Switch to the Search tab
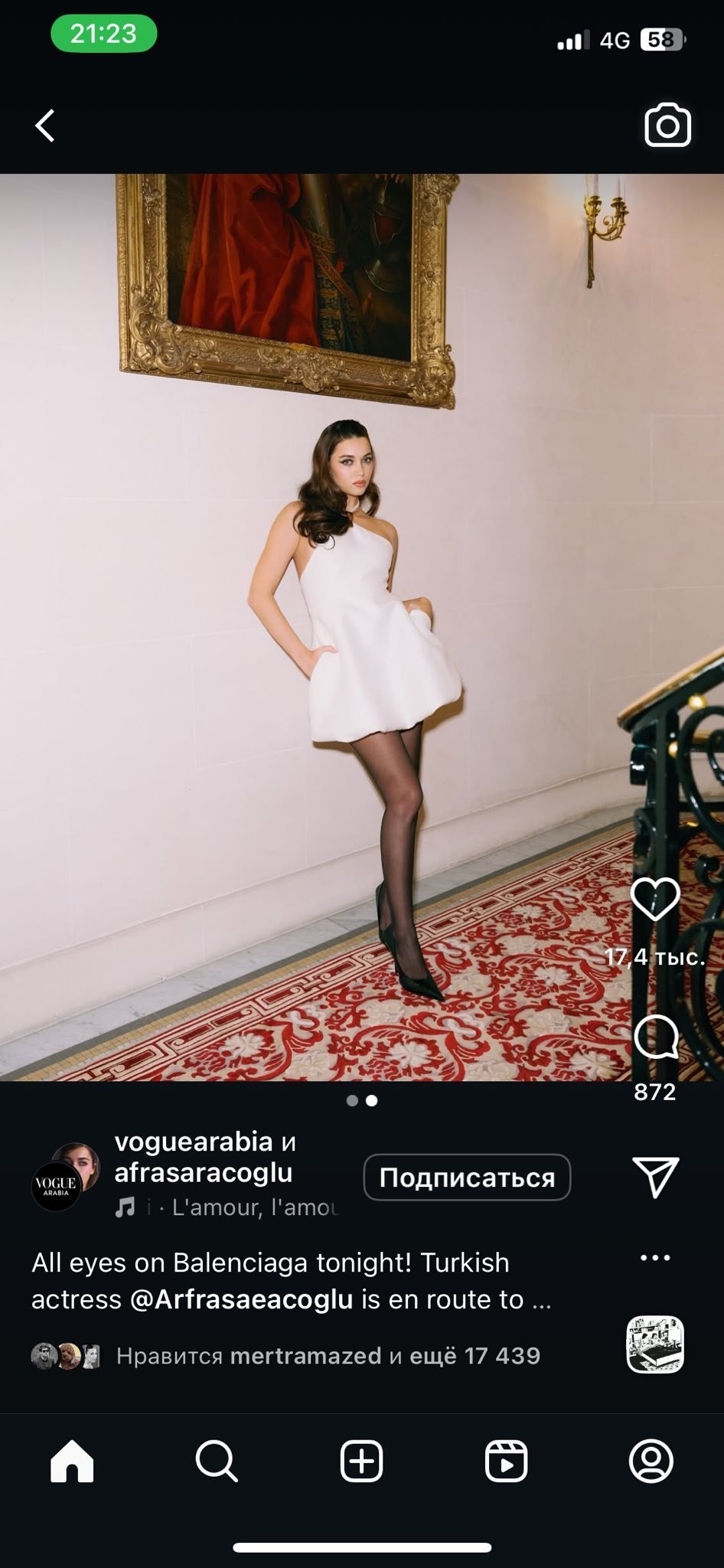The height and width of the screenshot is (1568, 724). coord(217,1461)
